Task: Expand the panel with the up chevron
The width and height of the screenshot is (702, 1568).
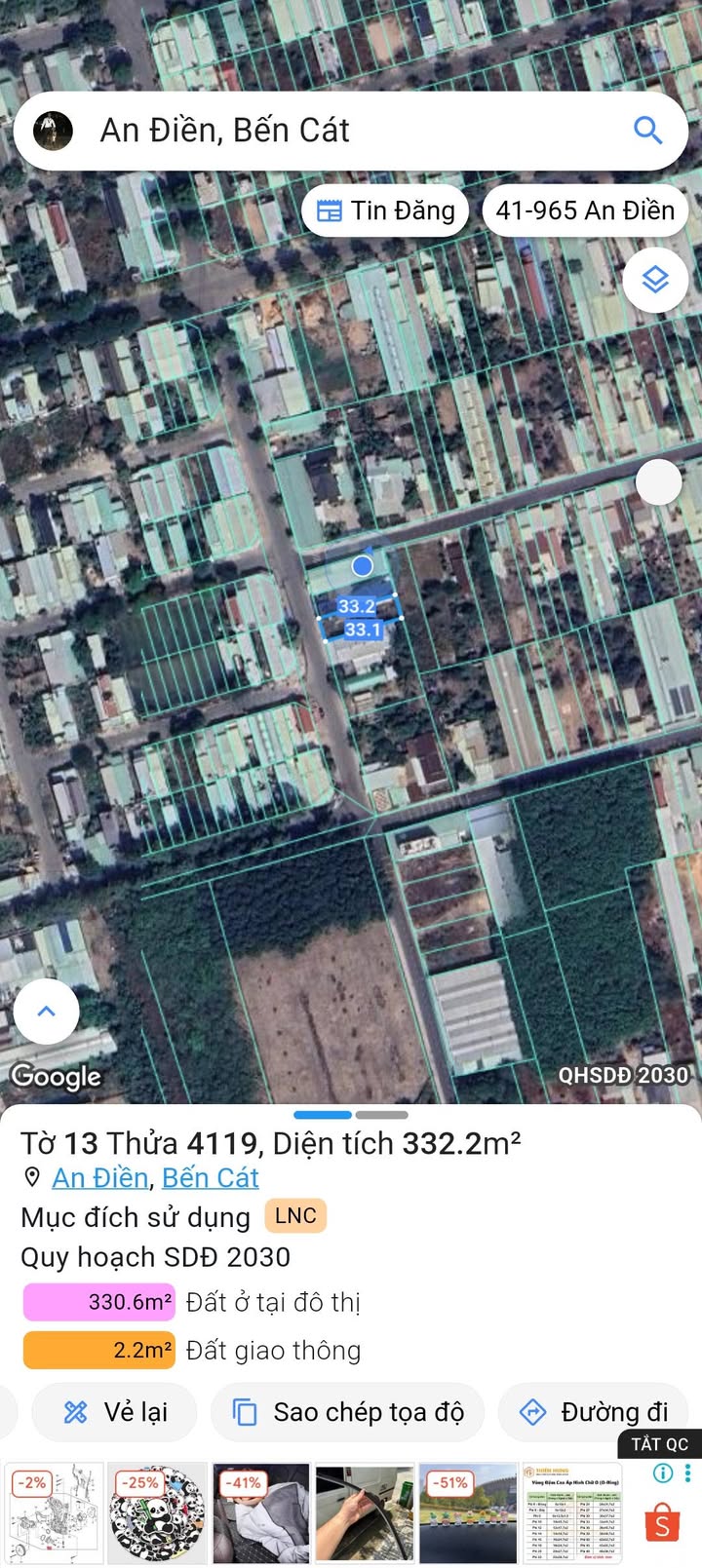Action: tap(46, 1012)
